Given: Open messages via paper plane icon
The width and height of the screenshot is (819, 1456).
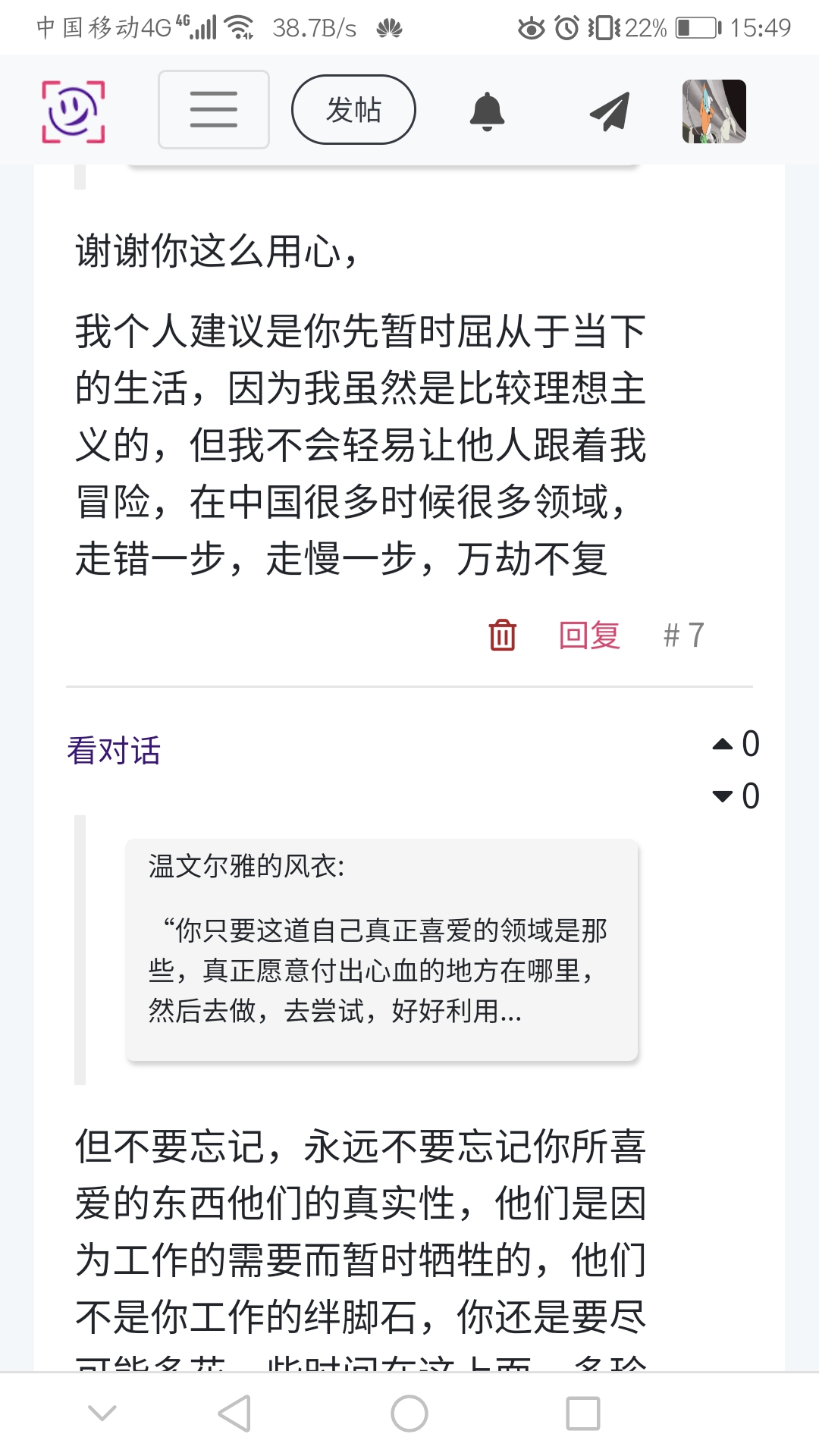Looking at the screenshot, I should [610, 111].
